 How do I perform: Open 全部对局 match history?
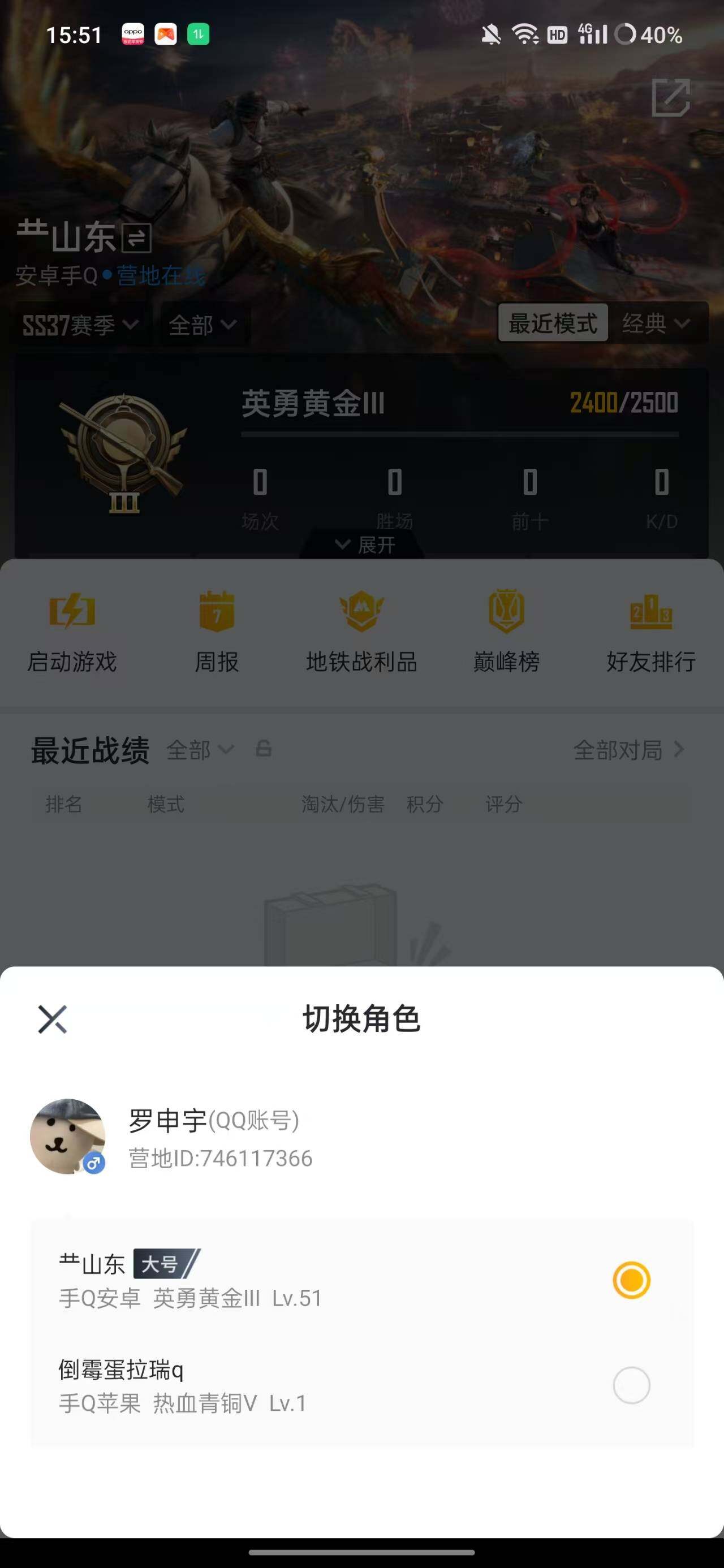(621, 750)
